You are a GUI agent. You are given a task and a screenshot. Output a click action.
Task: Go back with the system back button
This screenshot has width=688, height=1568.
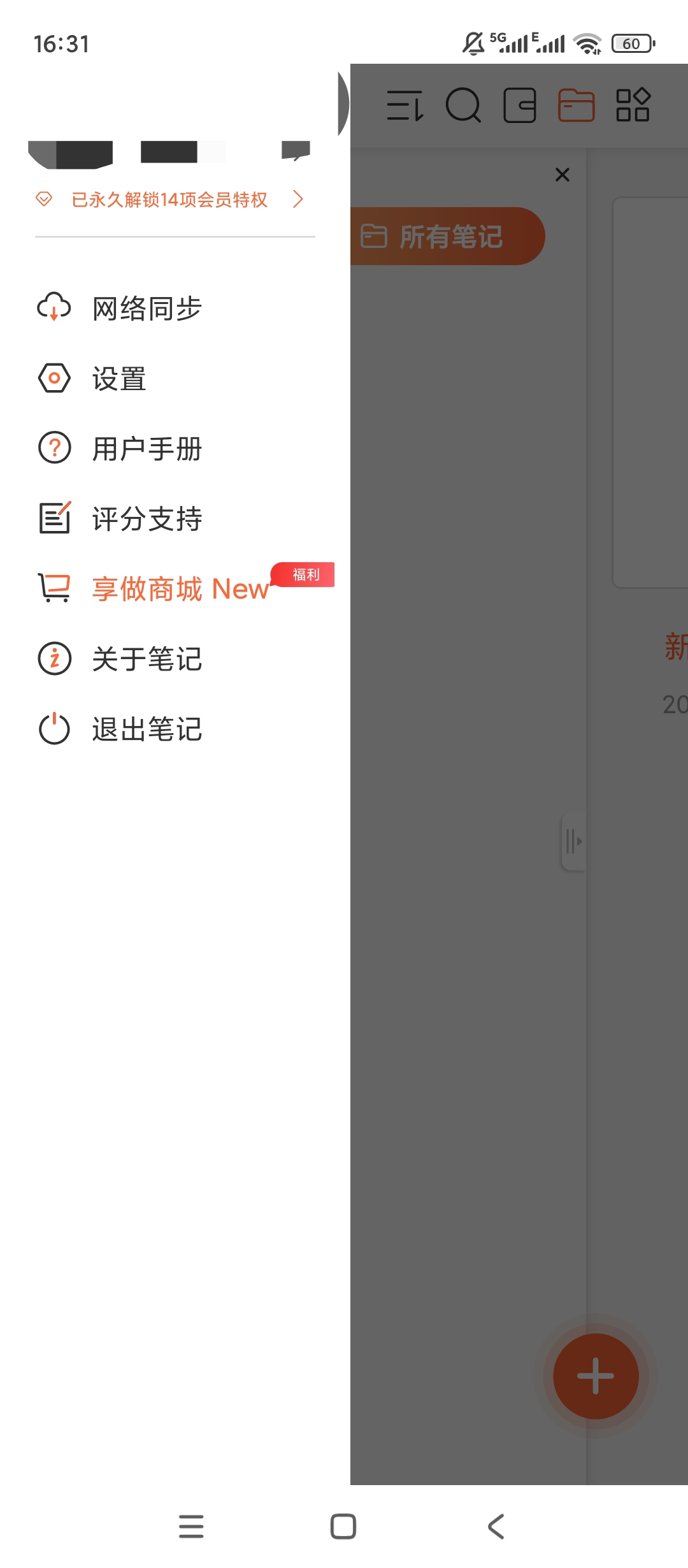pyautogui.click(x=496, y=1527)
